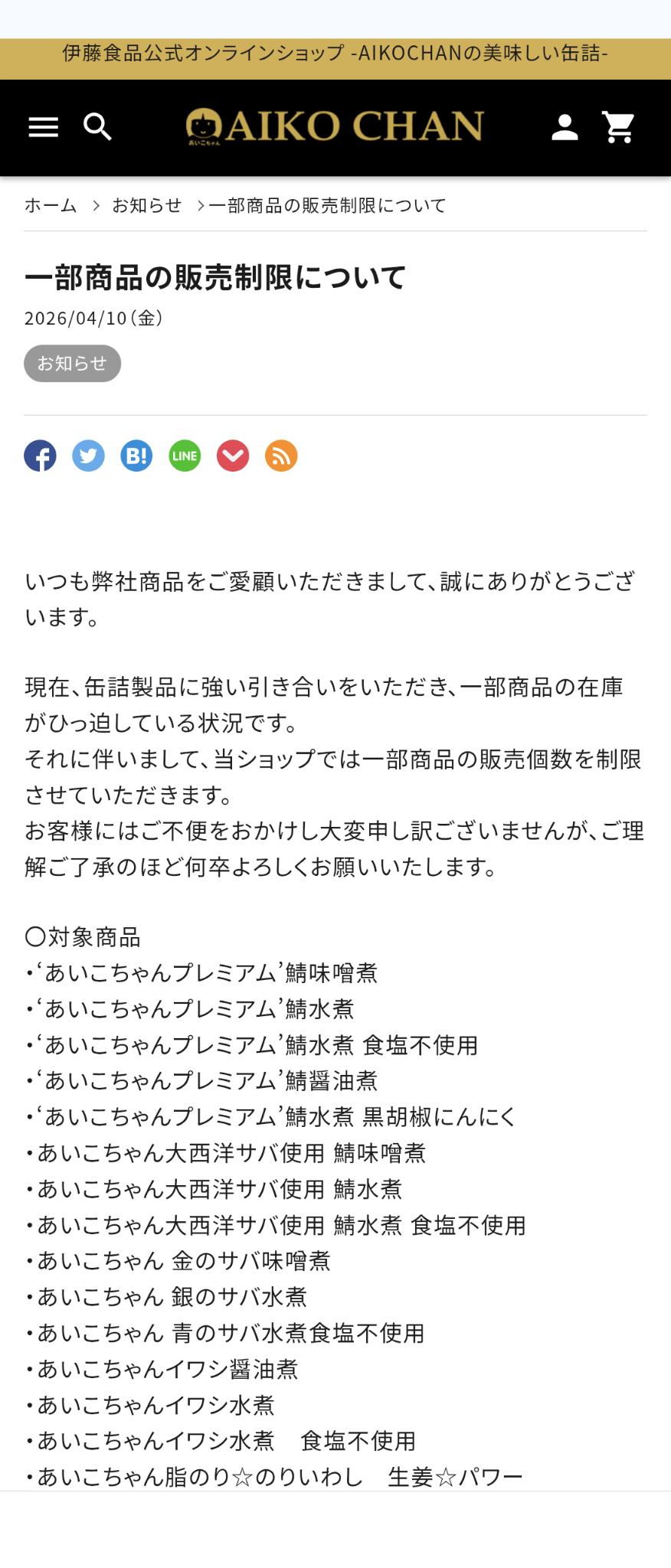The height and width of the screenshot is (1568, 671).
Task: Save this page to Pocket
Action: pyautogui.click(x=233, y=456)
